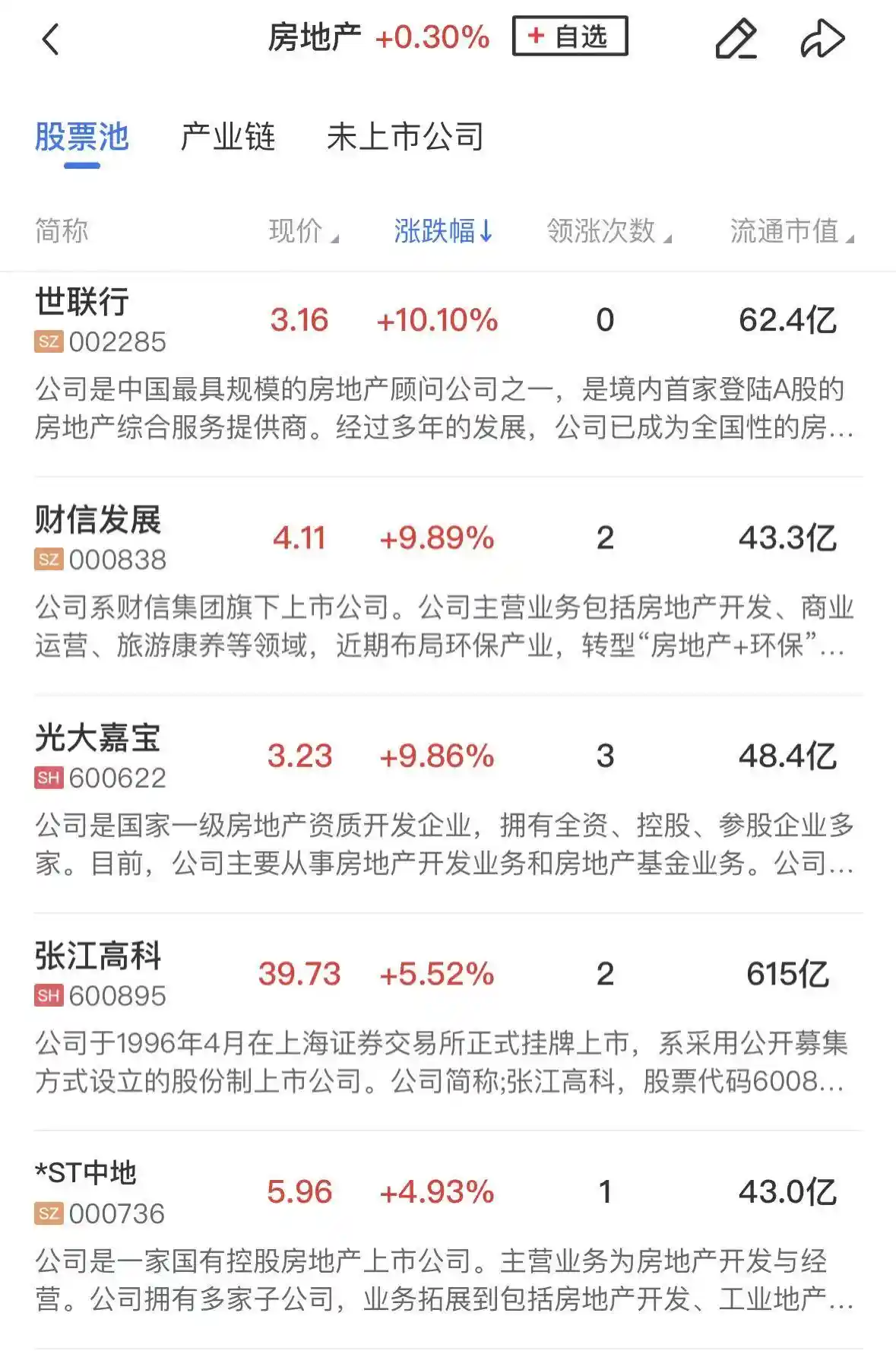Click the back arrow at top left
The height and width of the screenshot is (1351, 896).
52,37
